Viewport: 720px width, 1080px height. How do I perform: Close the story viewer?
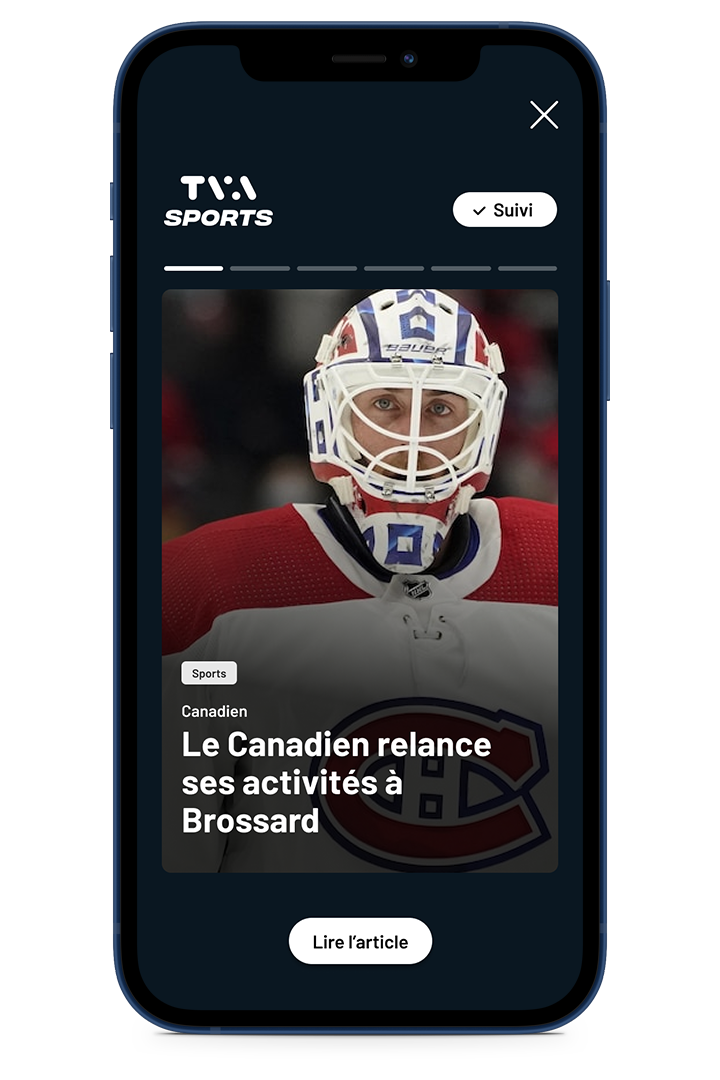pos(544,115)
